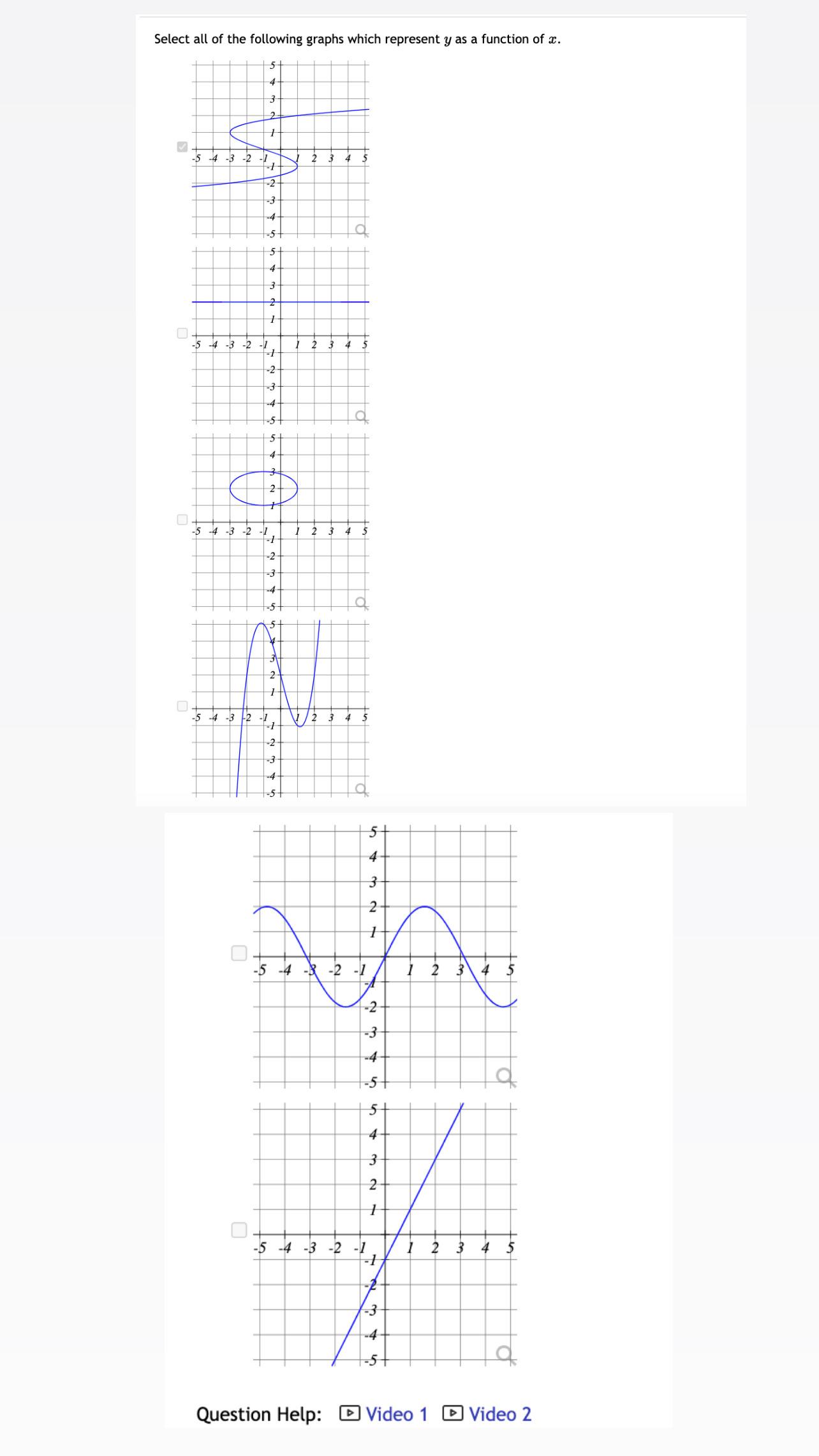Toggle the checkbox beside the S-shaped curve graph

[x=182, y=147]
